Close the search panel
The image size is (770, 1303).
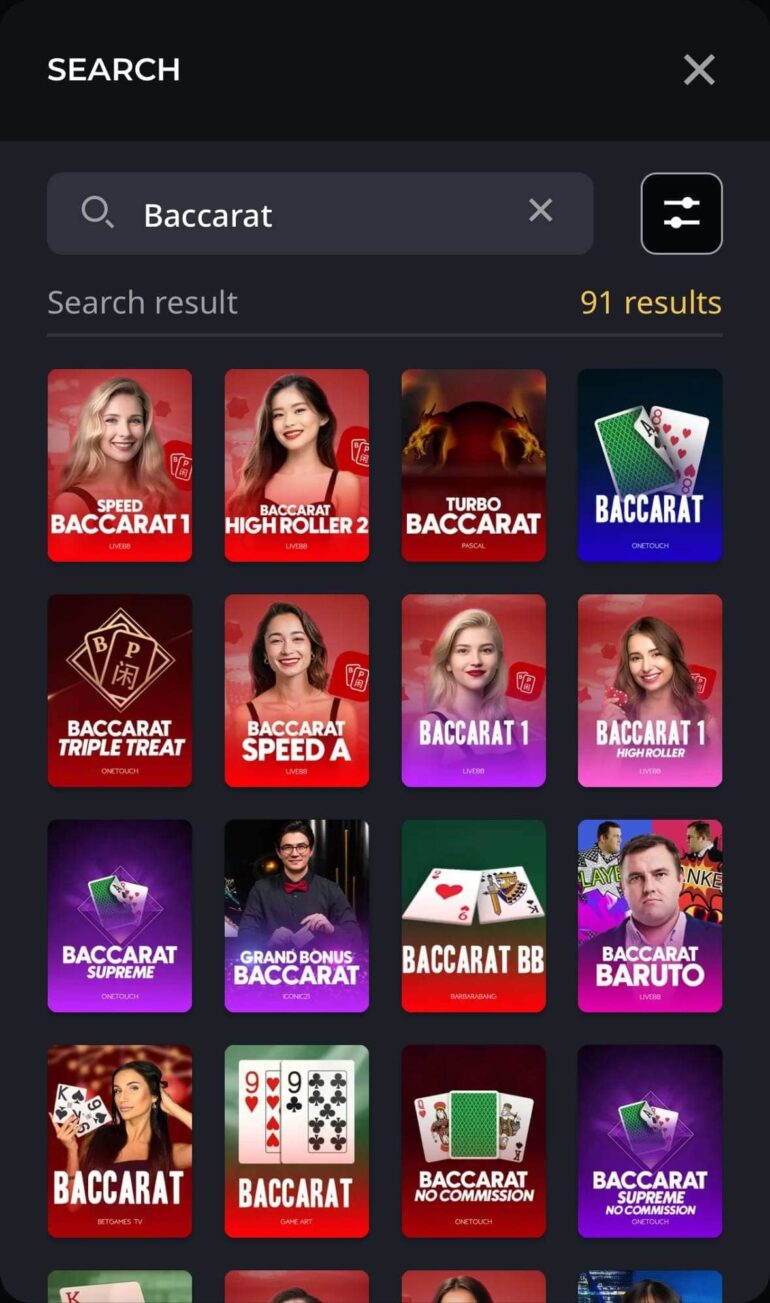698,70
